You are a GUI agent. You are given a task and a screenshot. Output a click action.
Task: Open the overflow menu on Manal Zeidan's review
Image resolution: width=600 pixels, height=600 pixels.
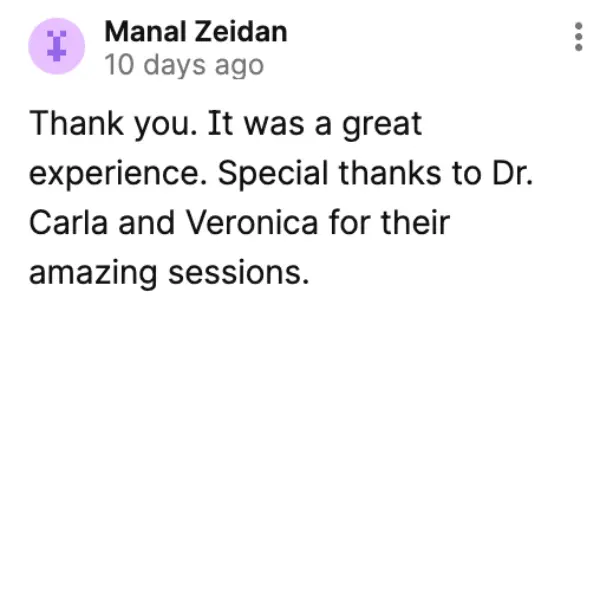pos(578,37)
